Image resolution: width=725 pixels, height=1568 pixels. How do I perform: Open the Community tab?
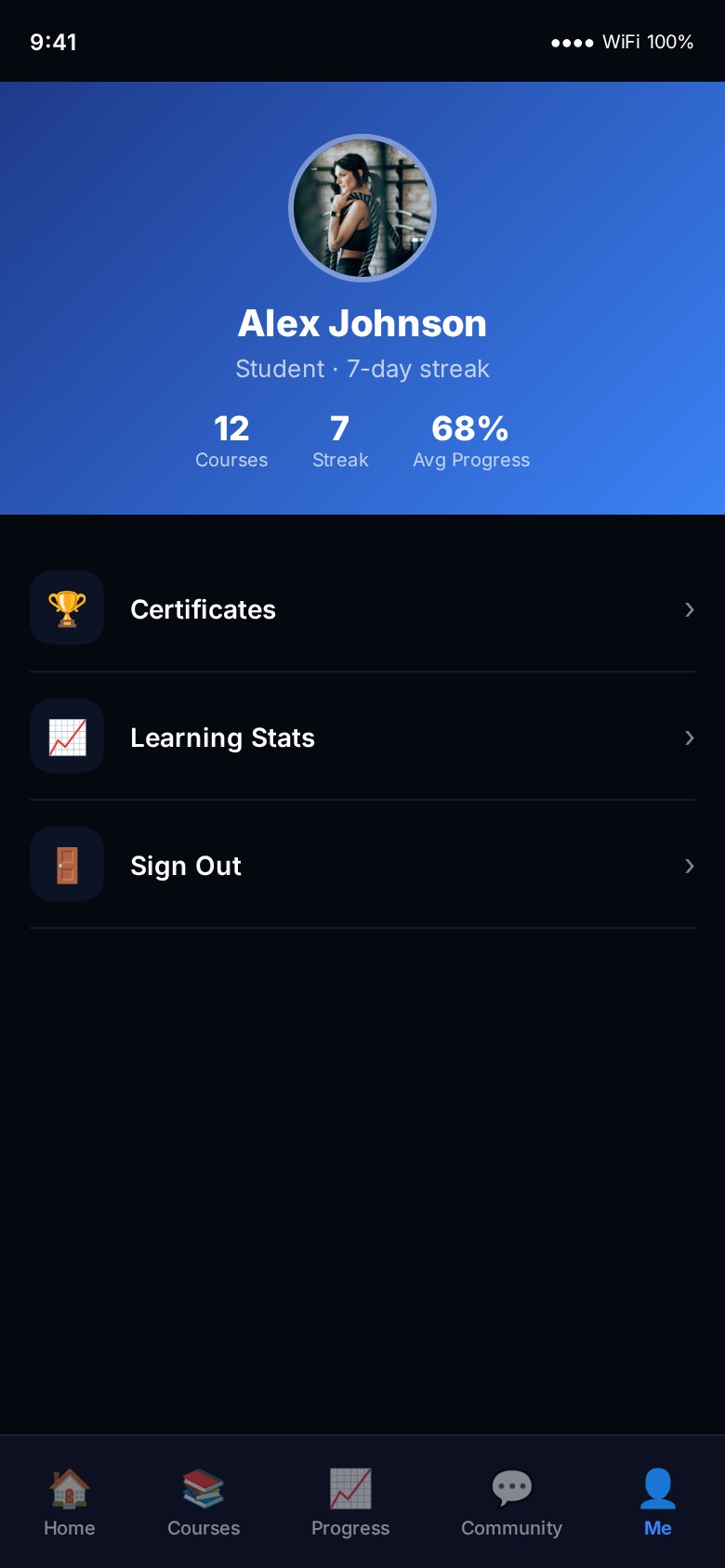pos(511,1503)
